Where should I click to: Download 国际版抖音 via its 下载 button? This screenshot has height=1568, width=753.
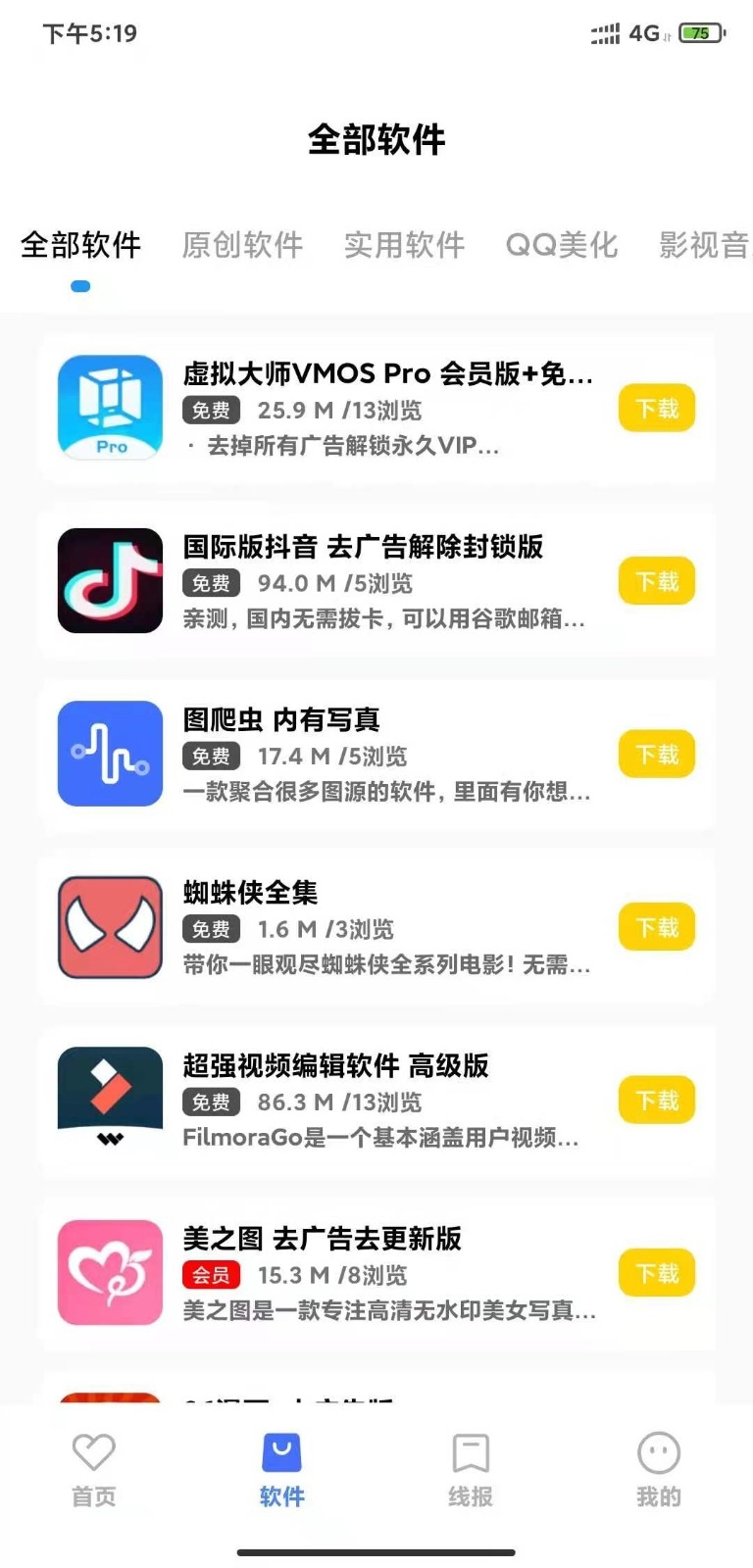[656, 581]
